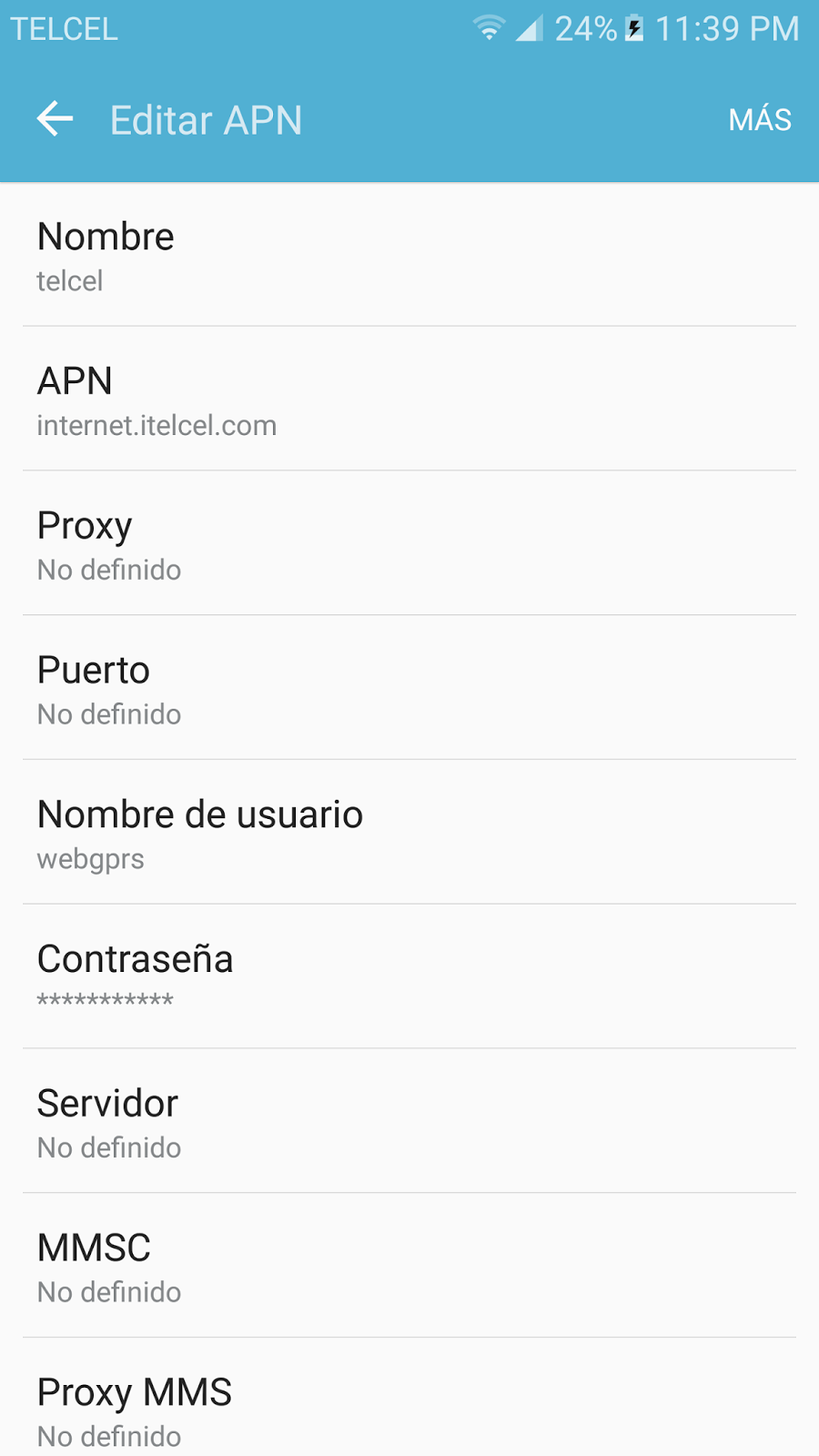Set the Servidor value
Viewport: 819px width, 1456px height.
(409, 1122)
